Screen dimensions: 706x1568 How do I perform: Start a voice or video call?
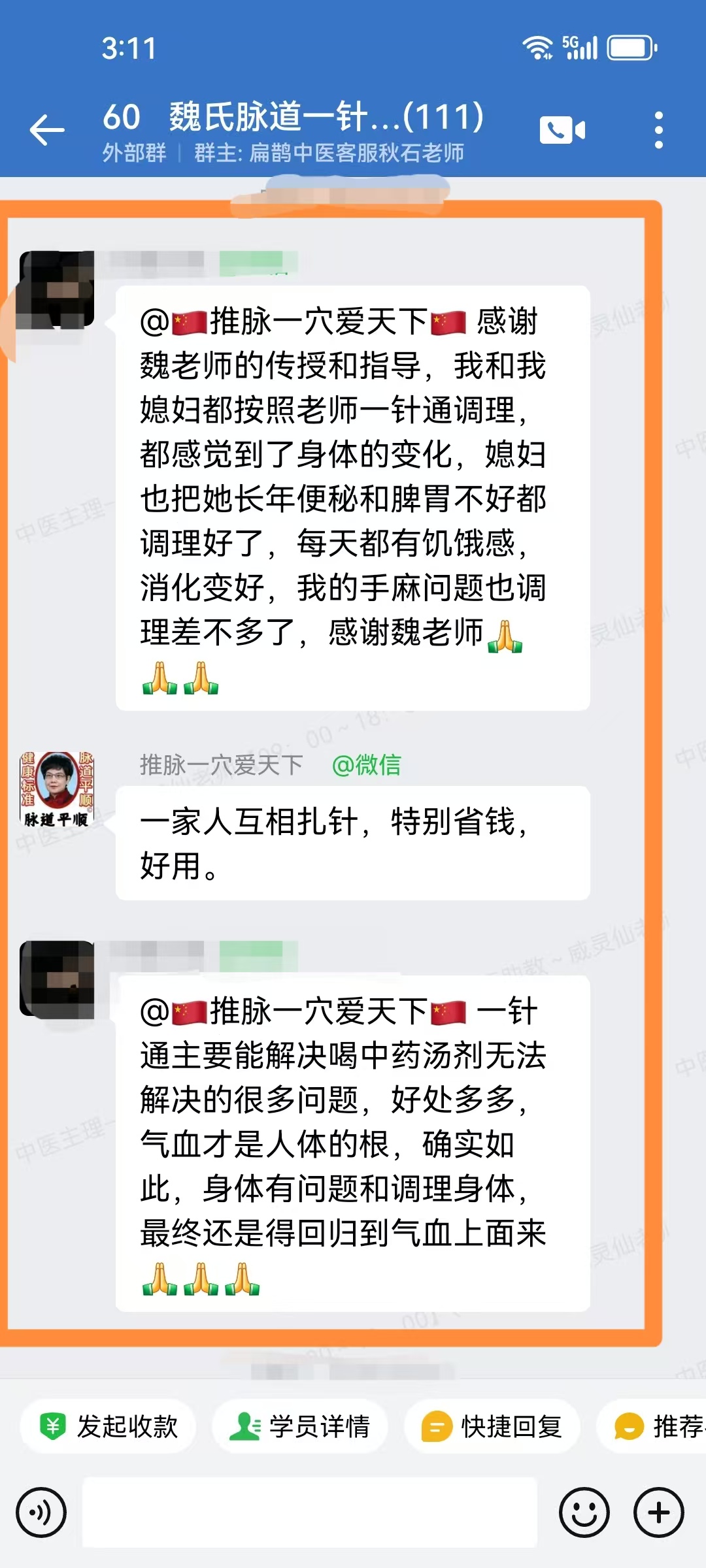pos(562,130)
